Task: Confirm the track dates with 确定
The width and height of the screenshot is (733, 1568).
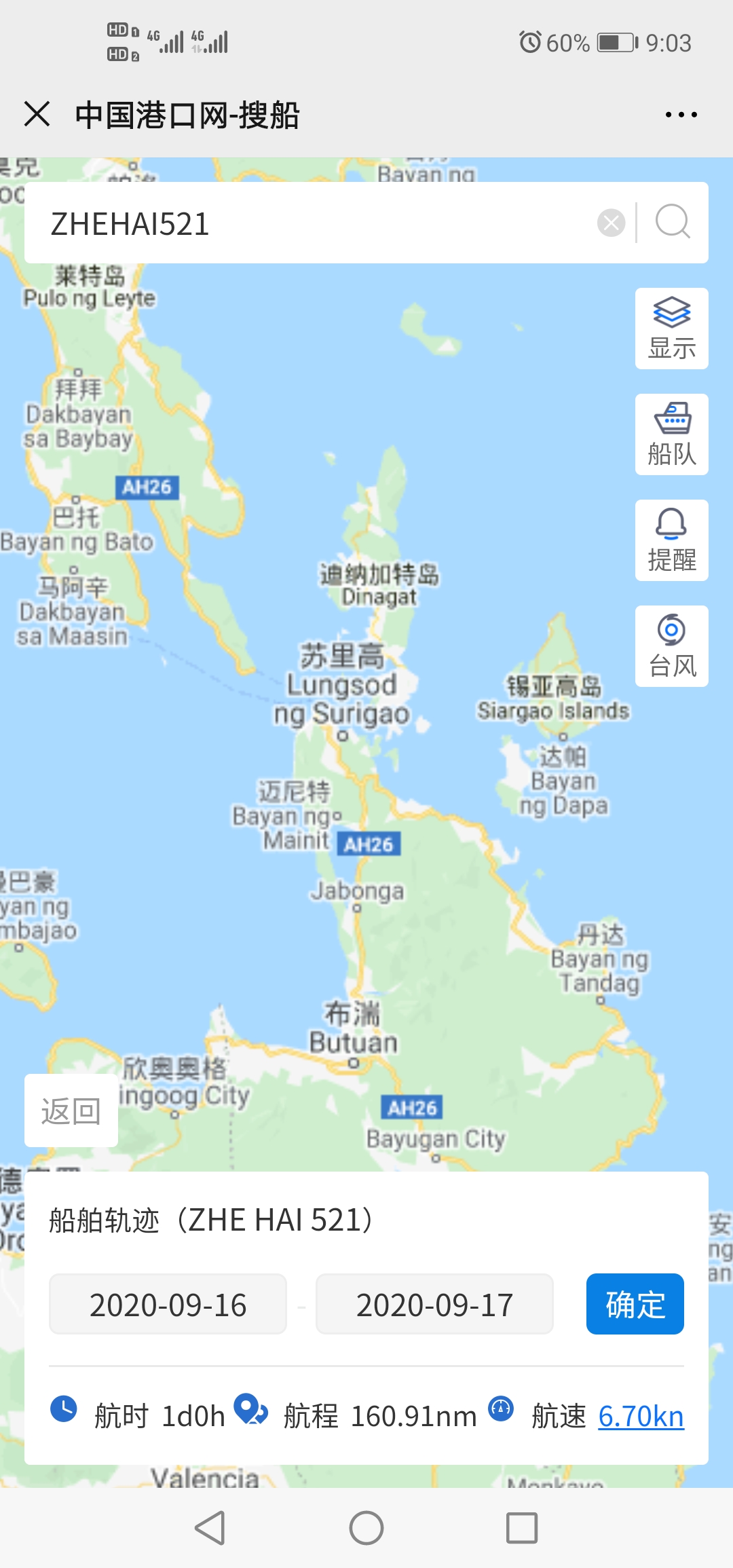Action: [x=635, y=1304]
